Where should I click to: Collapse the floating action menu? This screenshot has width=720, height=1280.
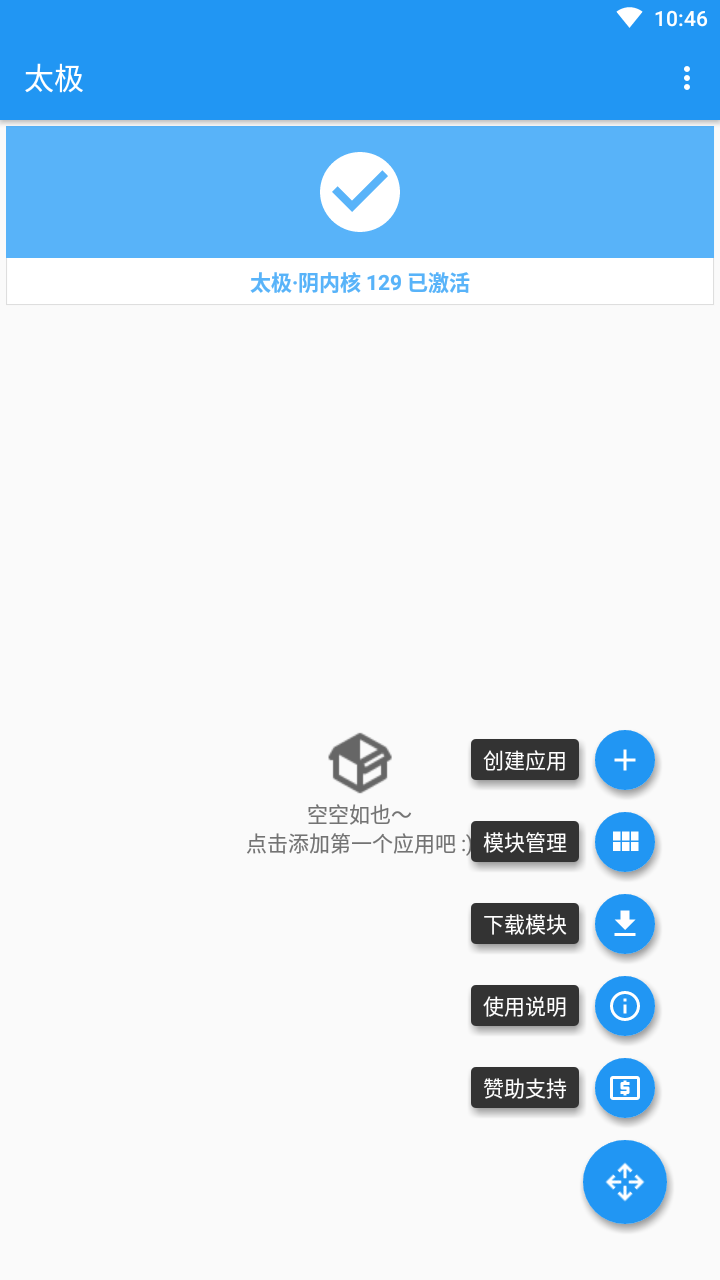tap(625, 1182)
